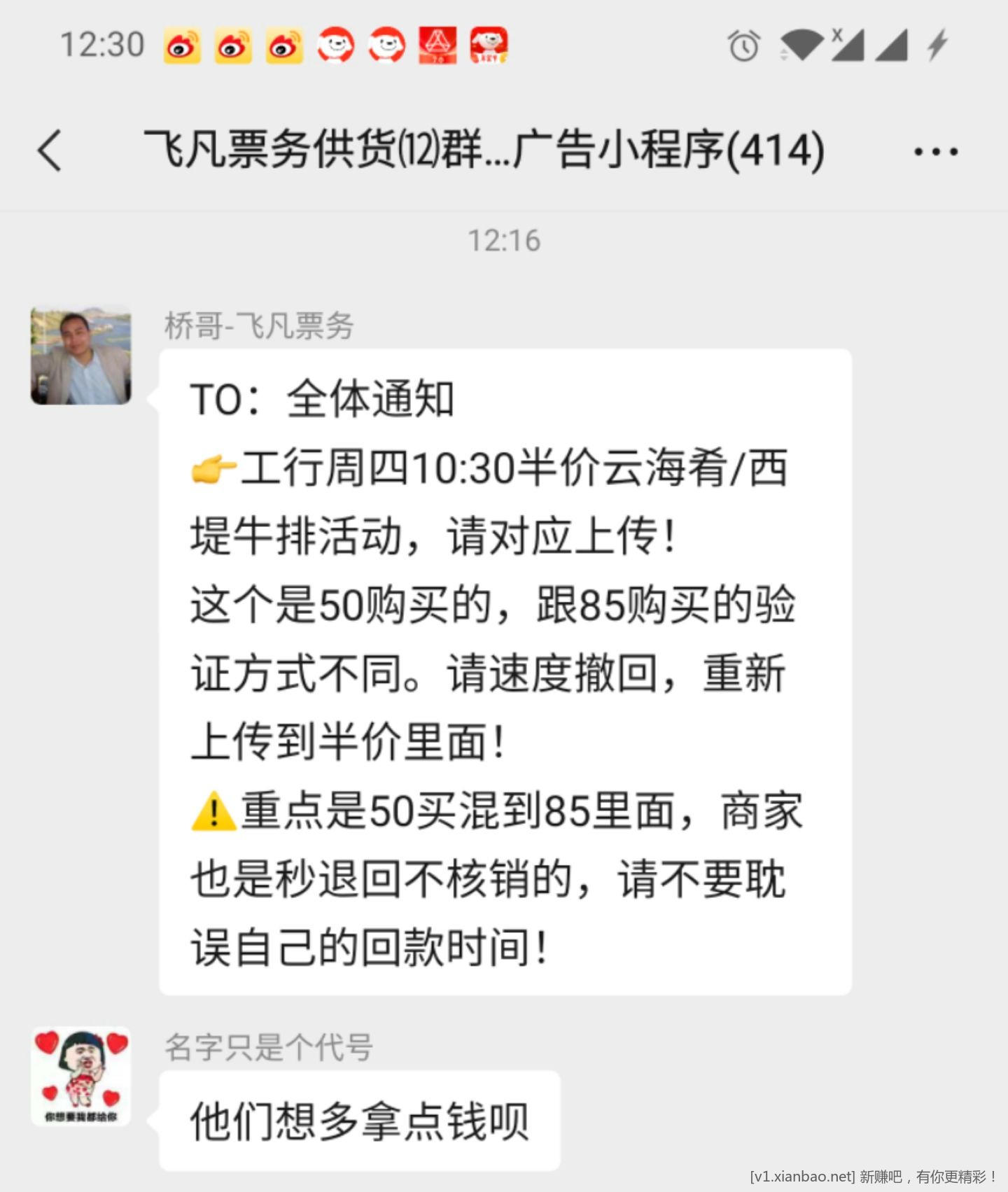Open the three-dot chat info menu
Screen dimensions: 1008x1192
point(936,151)
